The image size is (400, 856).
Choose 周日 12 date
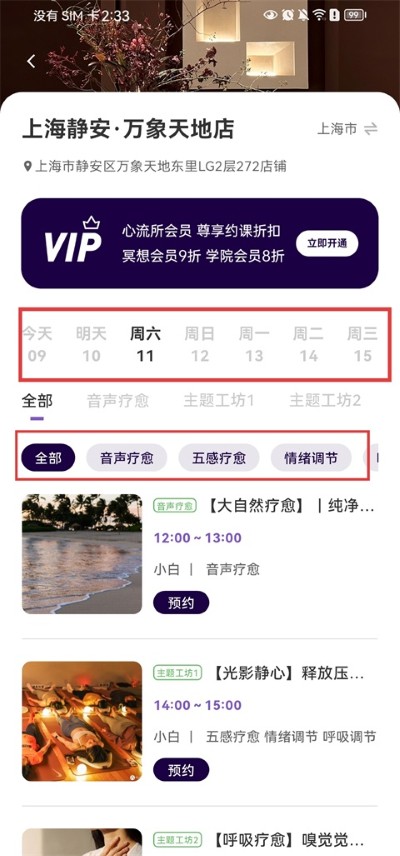(200, 344)
